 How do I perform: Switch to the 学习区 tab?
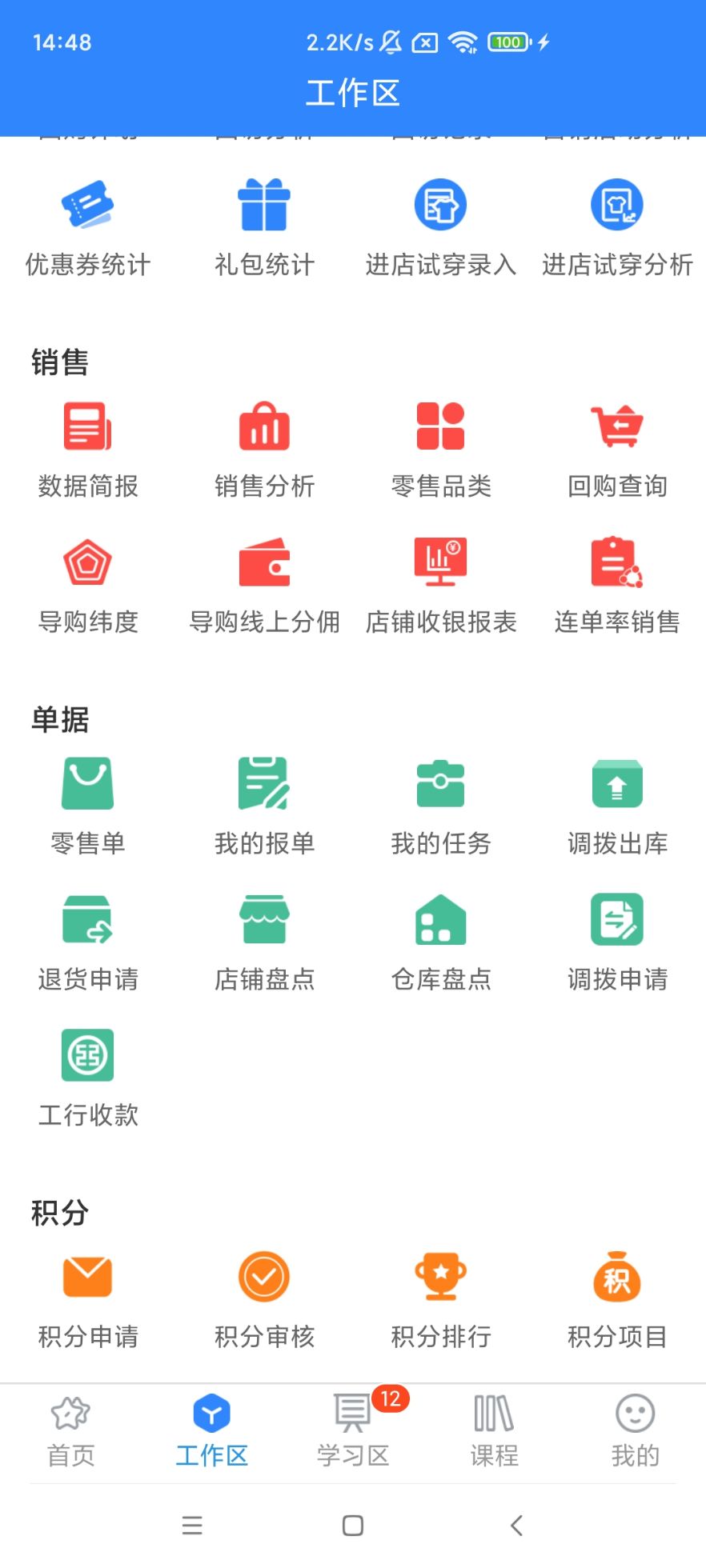point(353,1432)
